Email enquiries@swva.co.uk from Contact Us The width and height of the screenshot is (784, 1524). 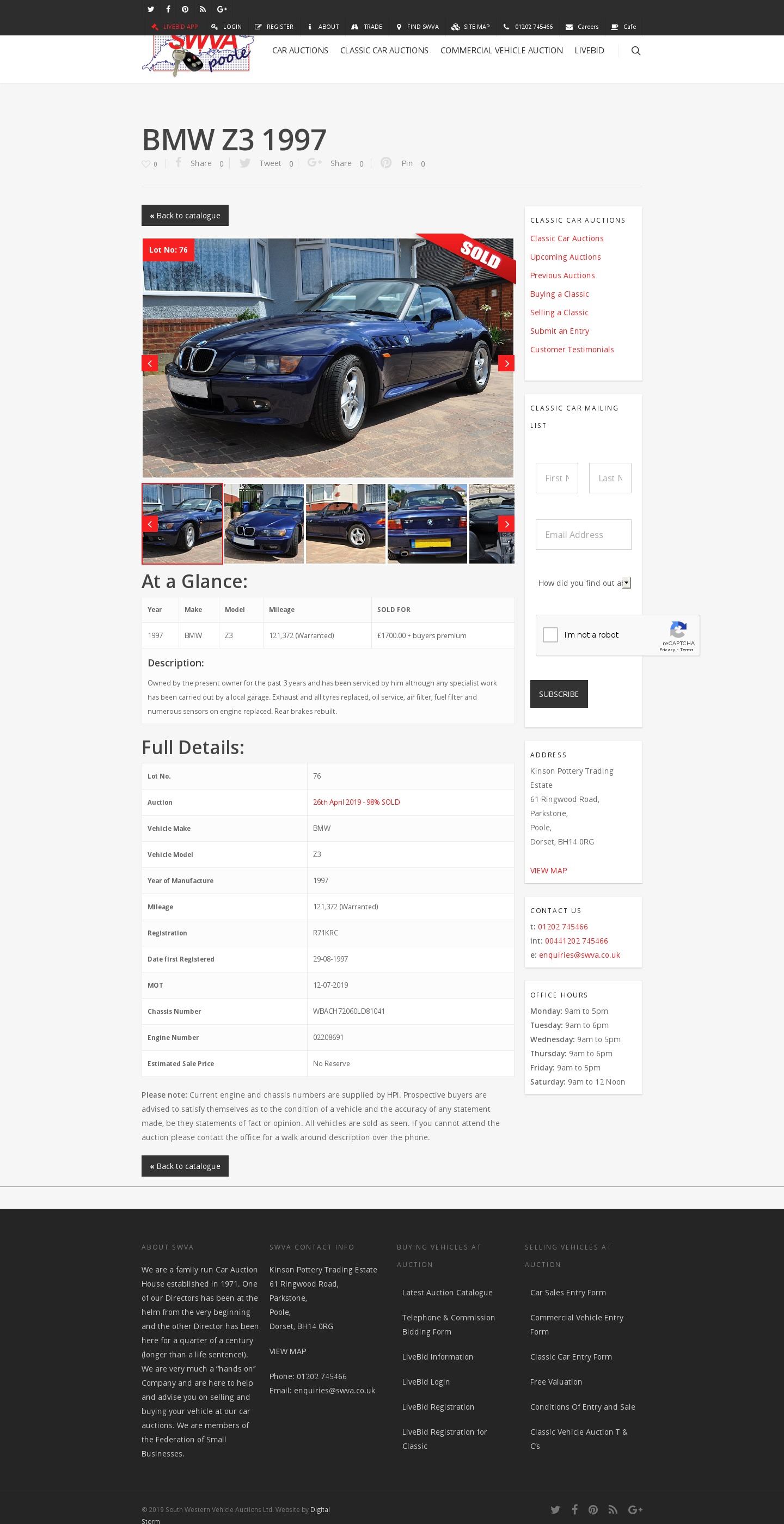579,955
